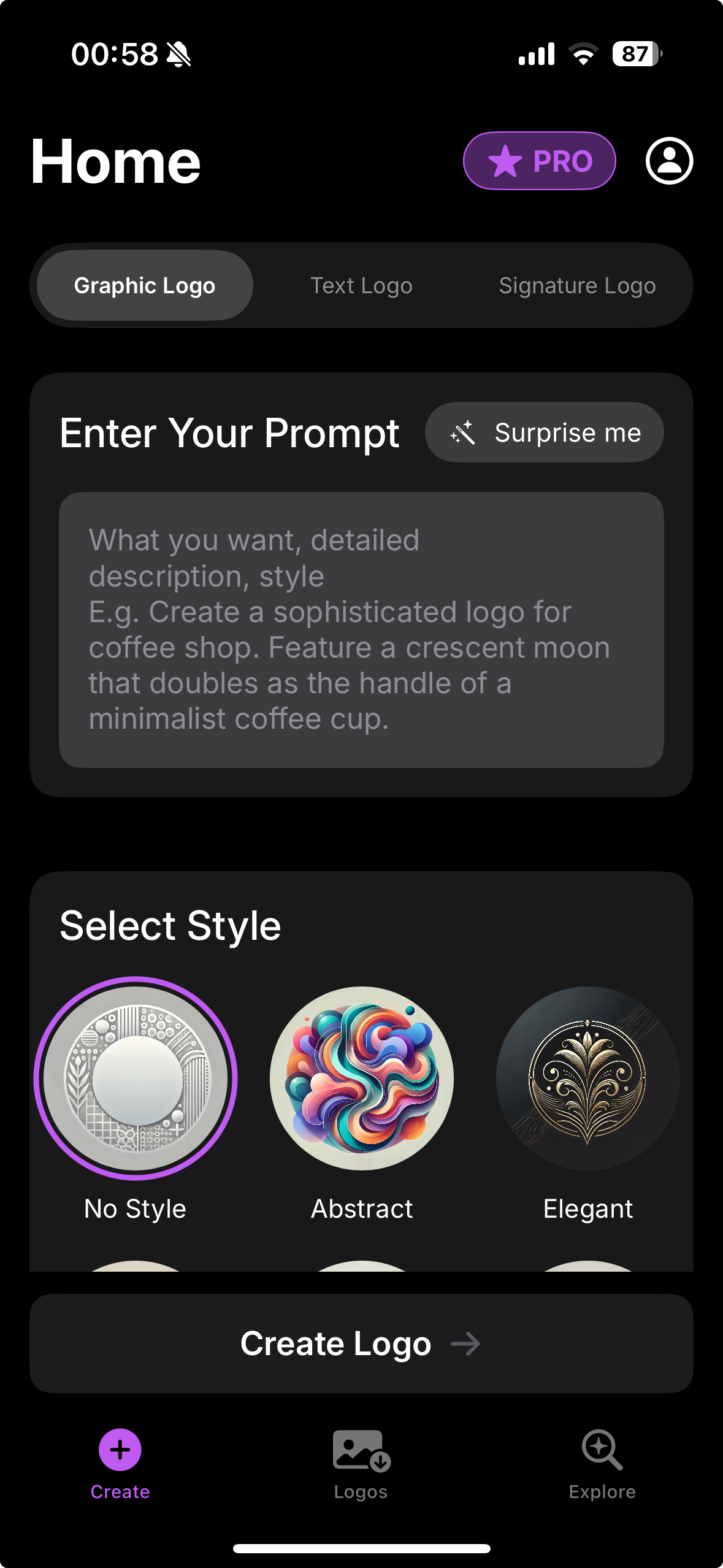
Task: Select the Elegant logo style
Action: point(587,1078)
